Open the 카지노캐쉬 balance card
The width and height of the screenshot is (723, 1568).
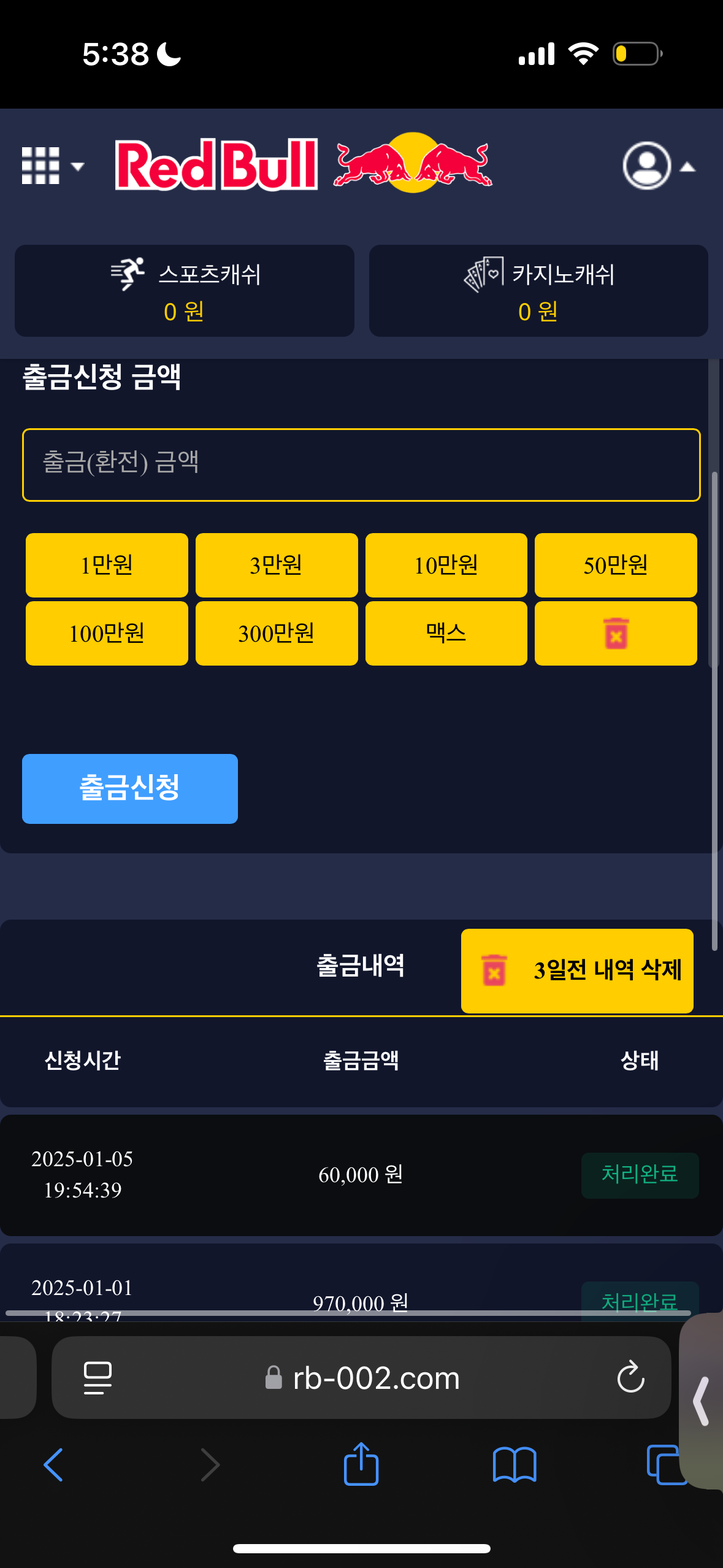point(538,291)
